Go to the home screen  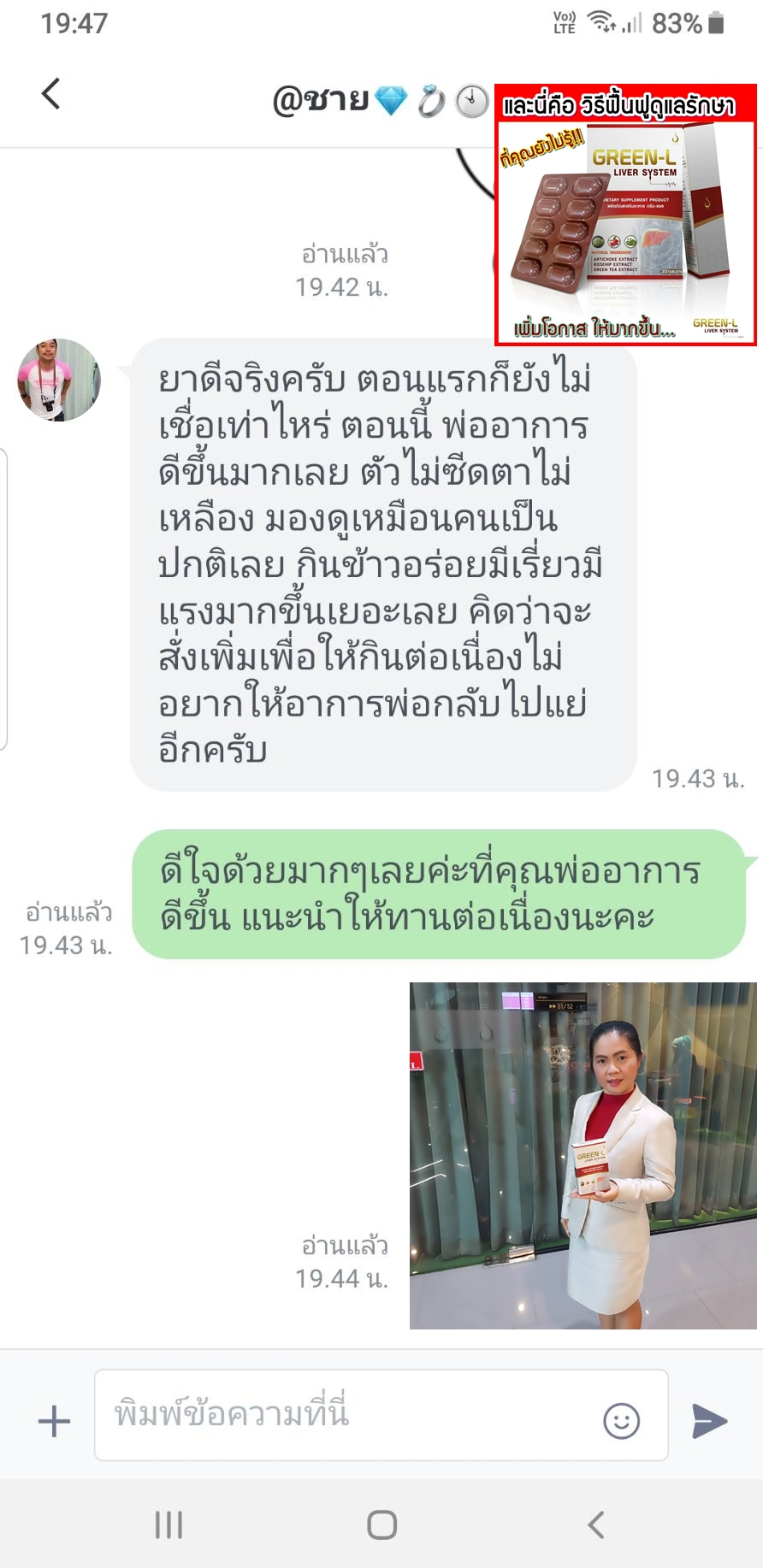(x=381, y=1524)
